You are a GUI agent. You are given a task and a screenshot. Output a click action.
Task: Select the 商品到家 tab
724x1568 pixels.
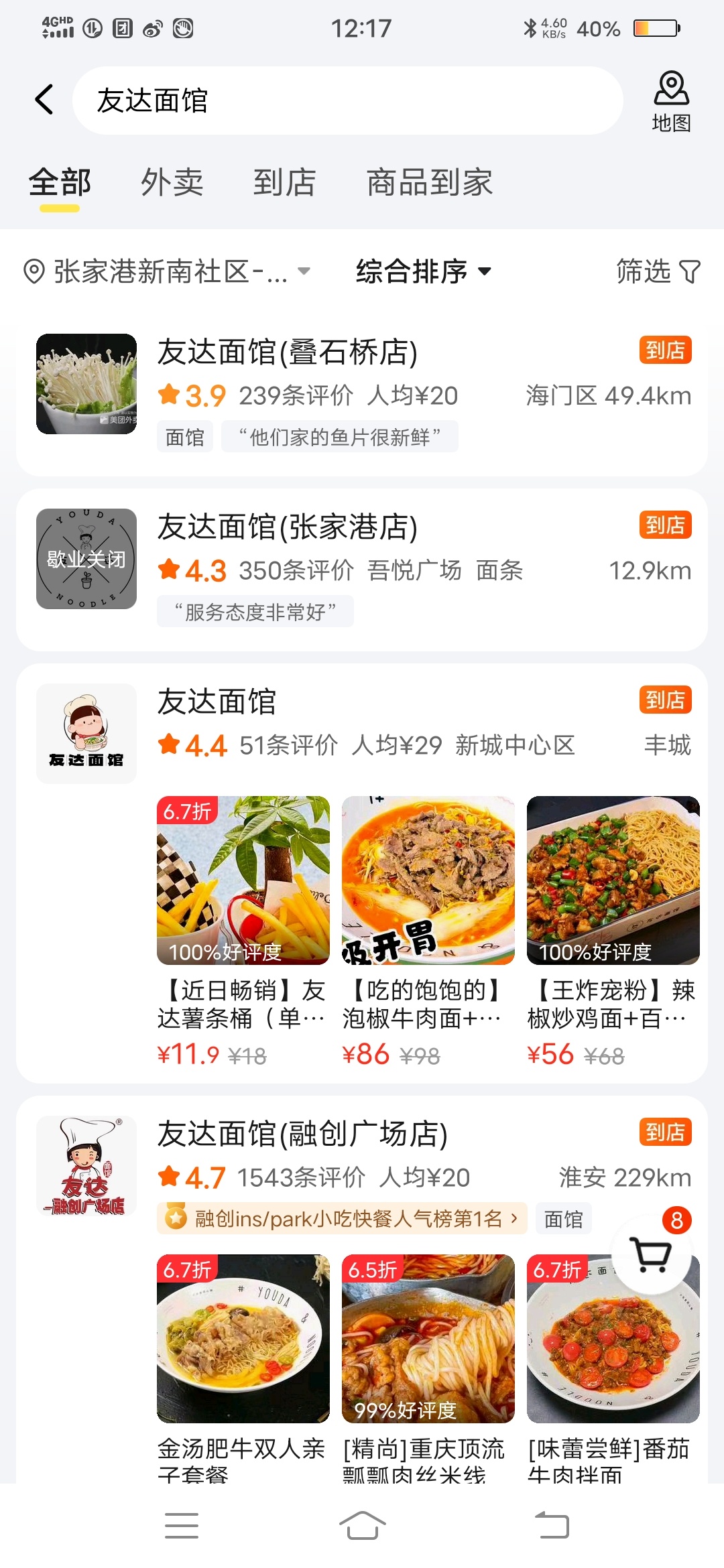pyautogui.click(x=429, y=182)
